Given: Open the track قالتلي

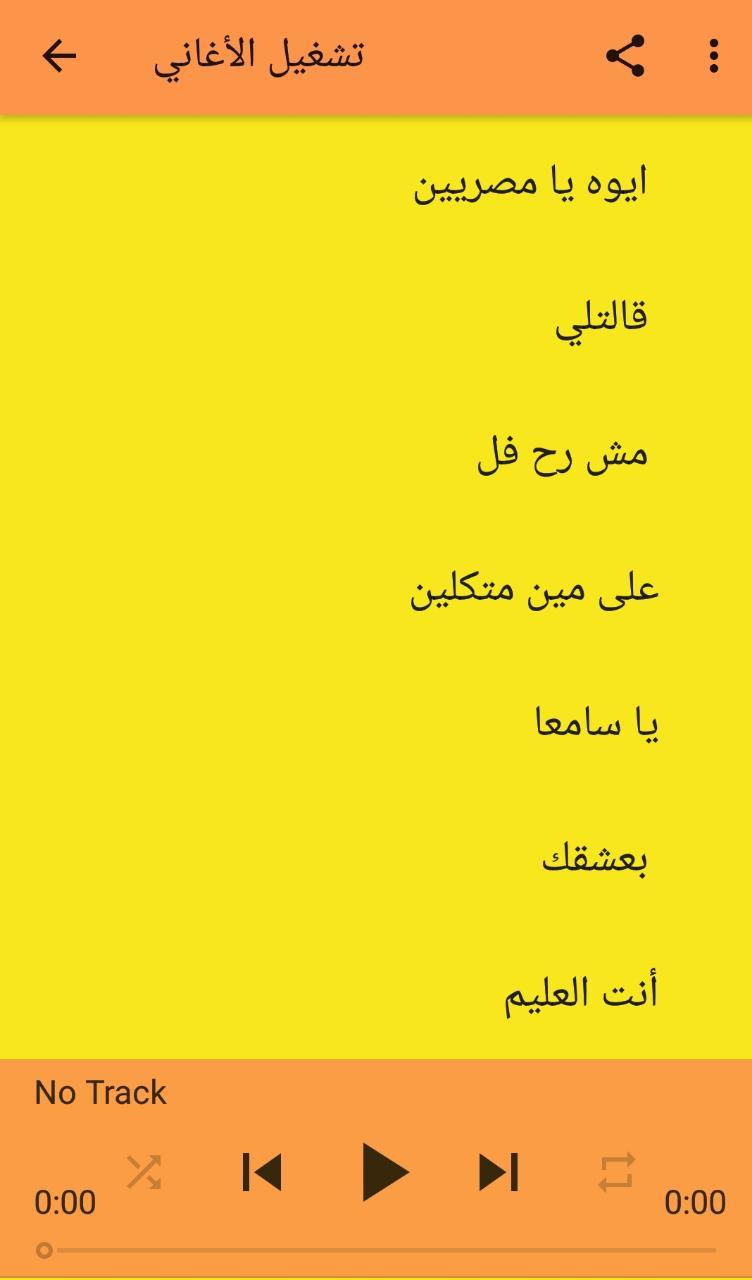Looking at the screenshot, I should pos(376,318).
